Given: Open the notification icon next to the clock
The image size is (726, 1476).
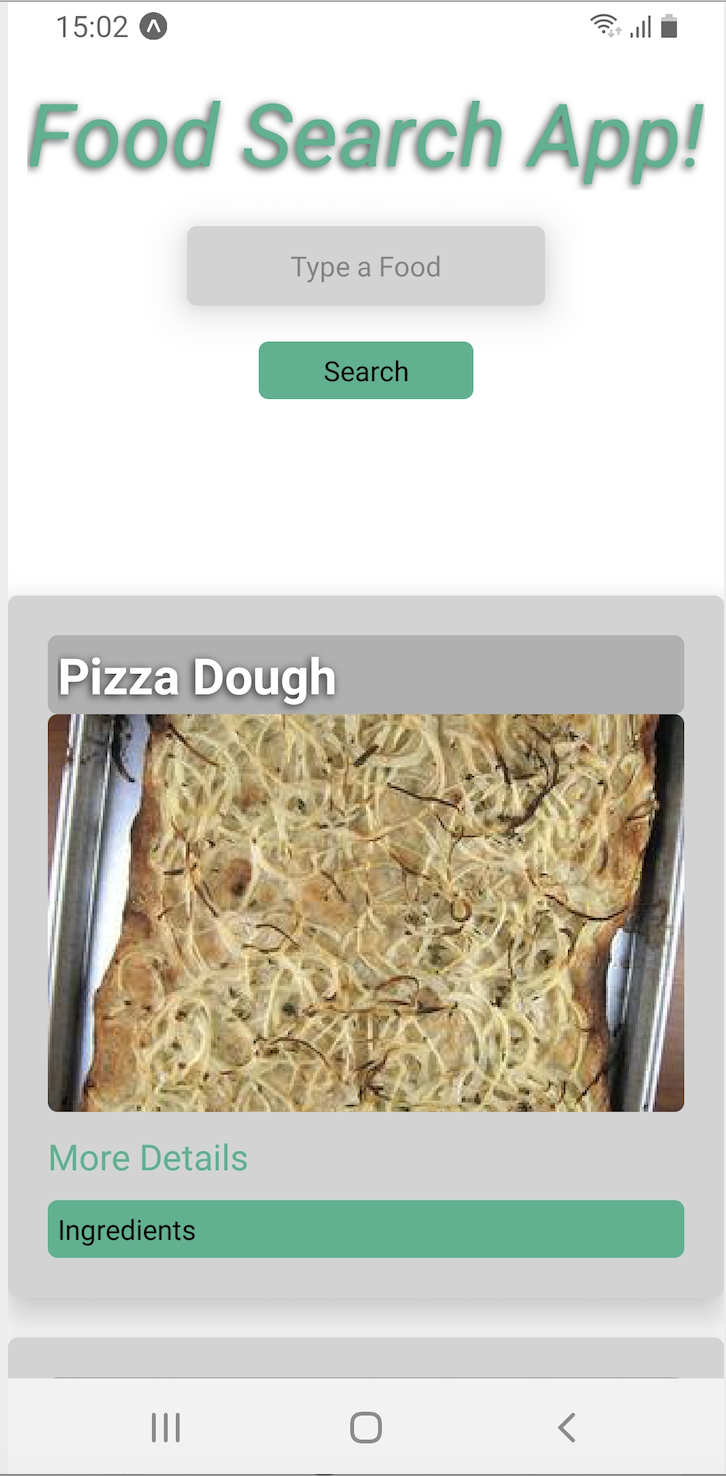Looking at the screenshot, I should coord(151,27).
